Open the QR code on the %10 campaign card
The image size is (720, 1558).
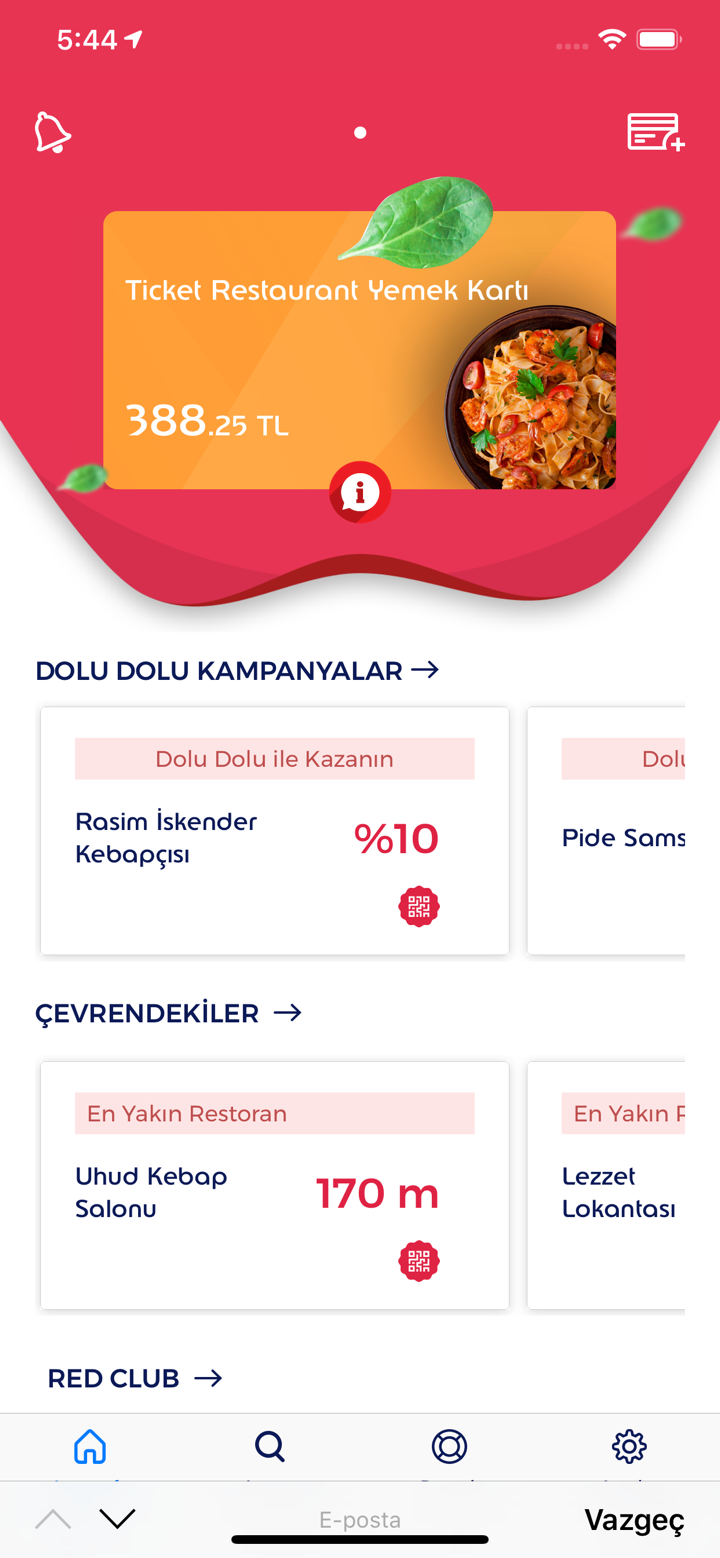419,906
